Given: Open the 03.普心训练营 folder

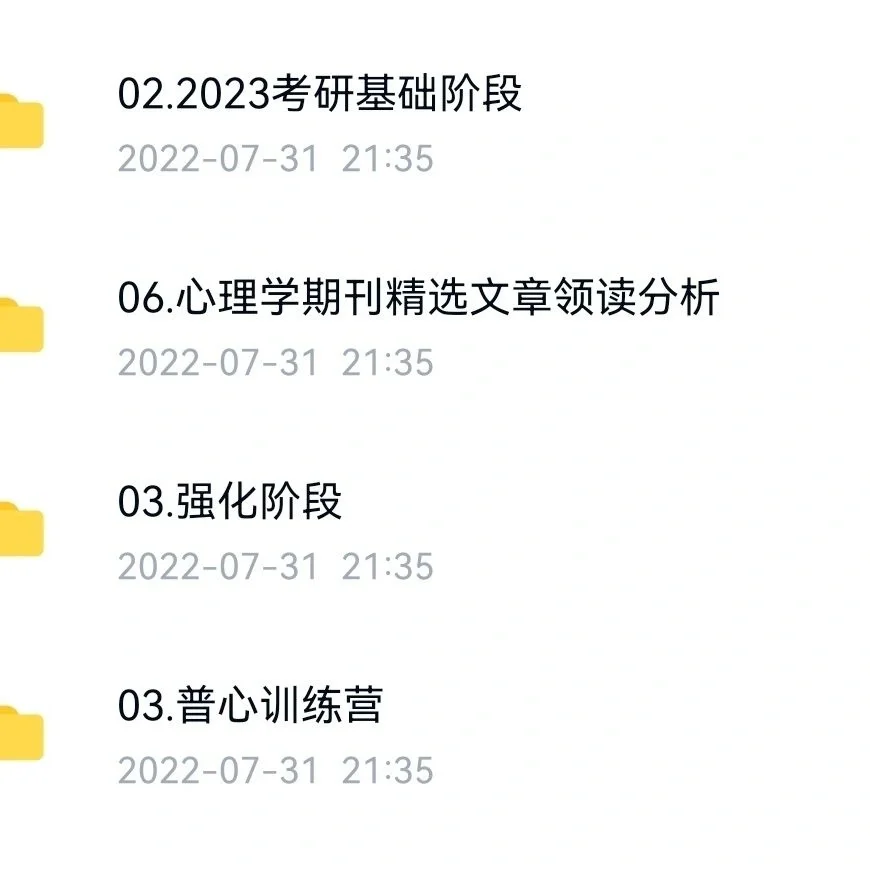Looking at the screenshot, I should [250, 706].
